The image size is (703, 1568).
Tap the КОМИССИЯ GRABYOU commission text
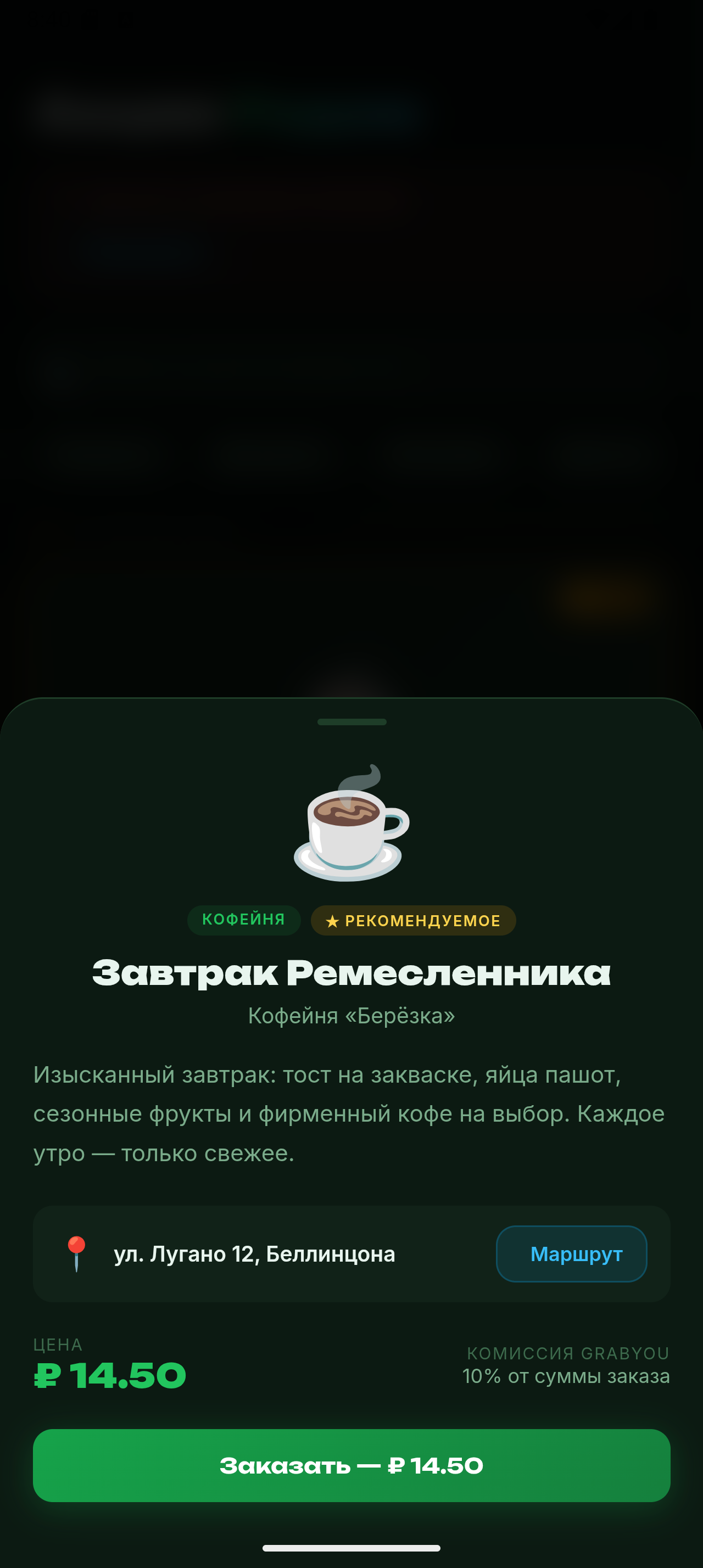coord(567,1354)
